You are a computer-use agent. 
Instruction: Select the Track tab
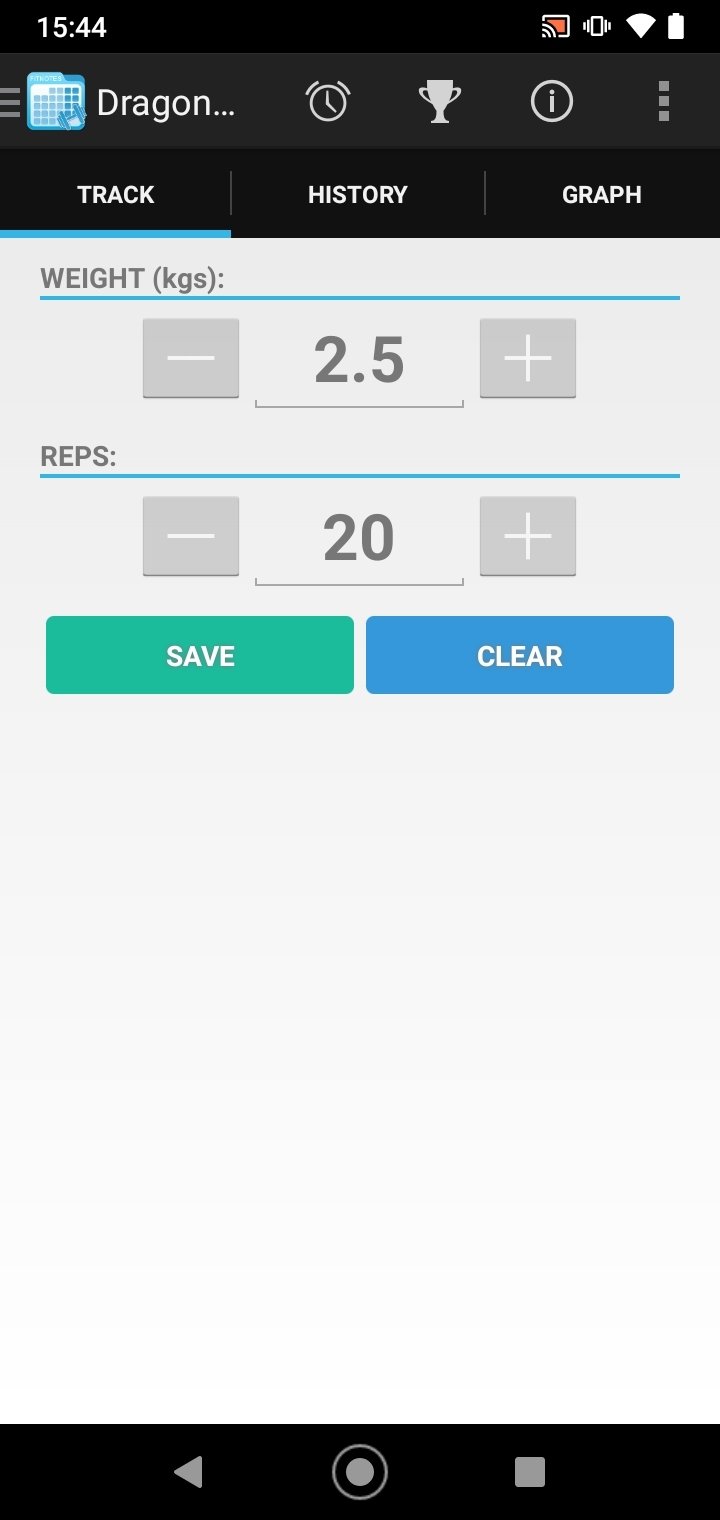(116, 194)
